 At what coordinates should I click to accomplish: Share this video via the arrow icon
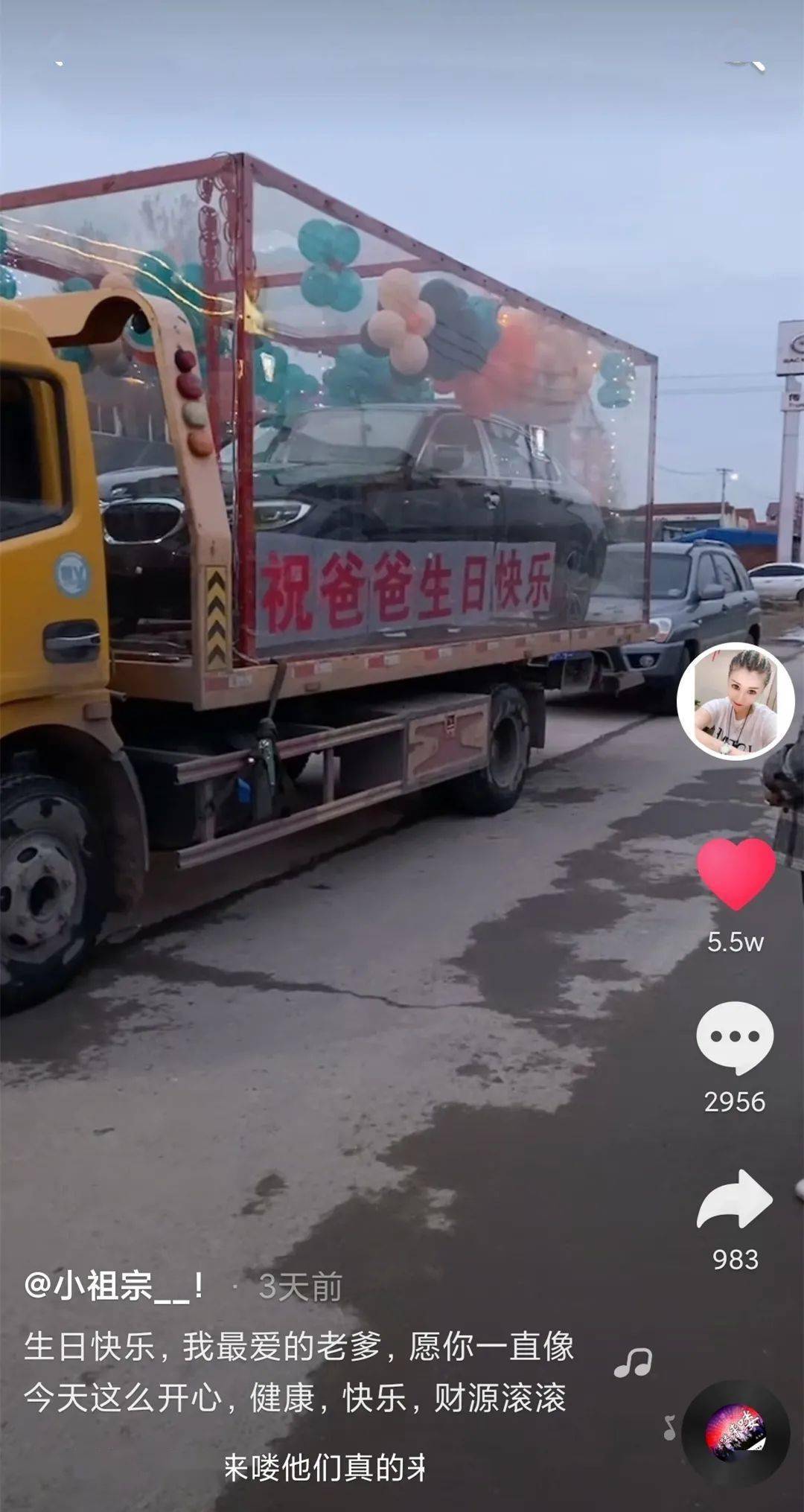coord(735,1199)
